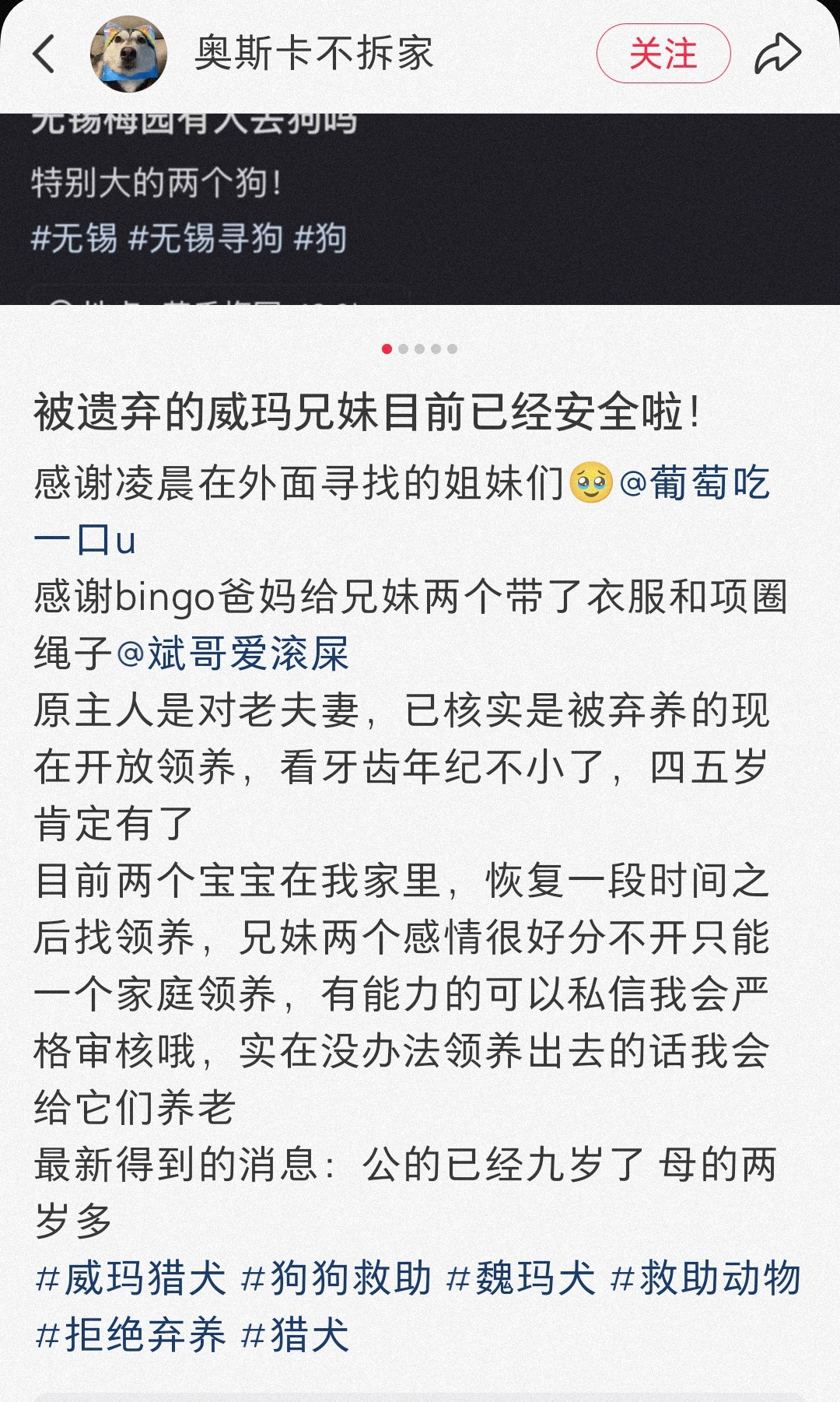Share this post

[x=777, y=54]
